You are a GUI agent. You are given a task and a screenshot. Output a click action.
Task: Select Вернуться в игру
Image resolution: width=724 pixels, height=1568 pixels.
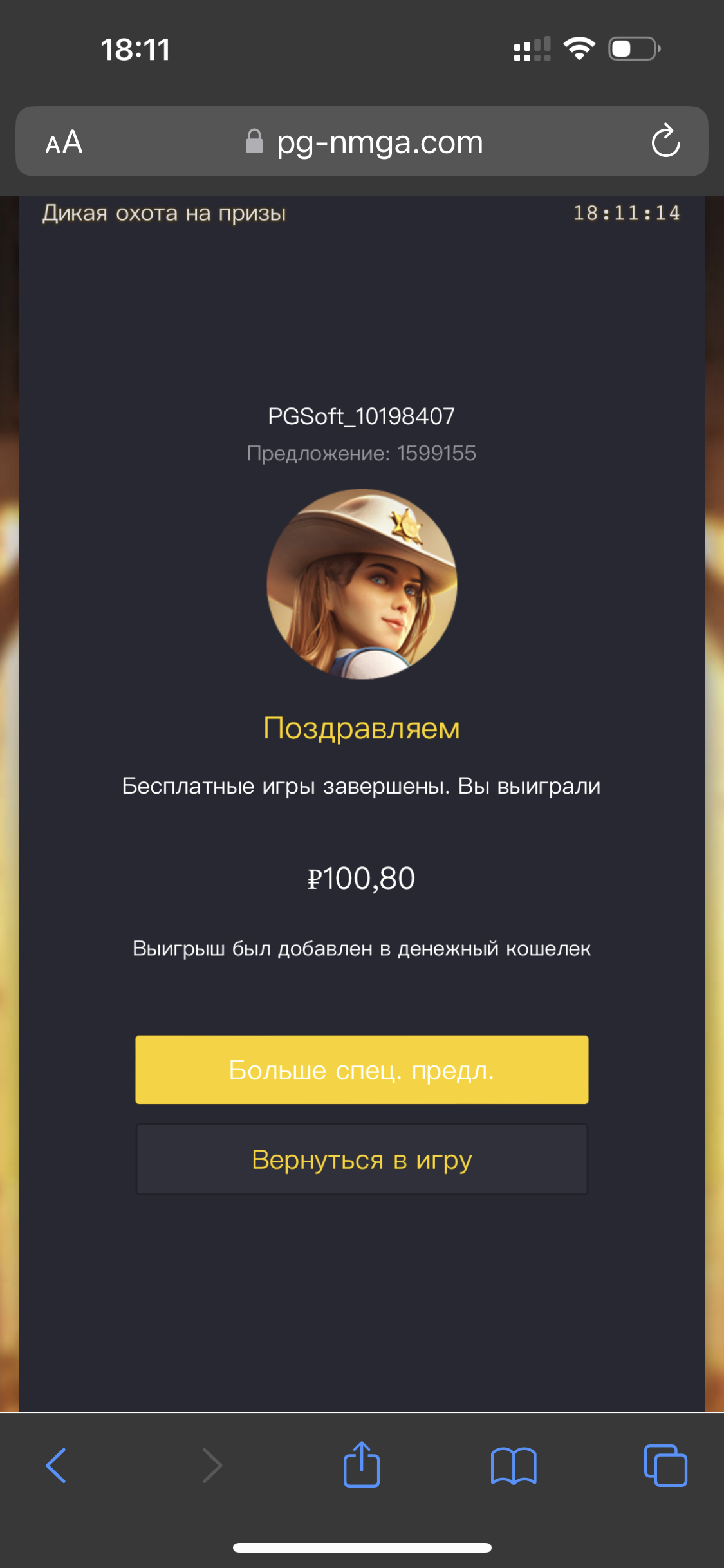click(362, 1159)
